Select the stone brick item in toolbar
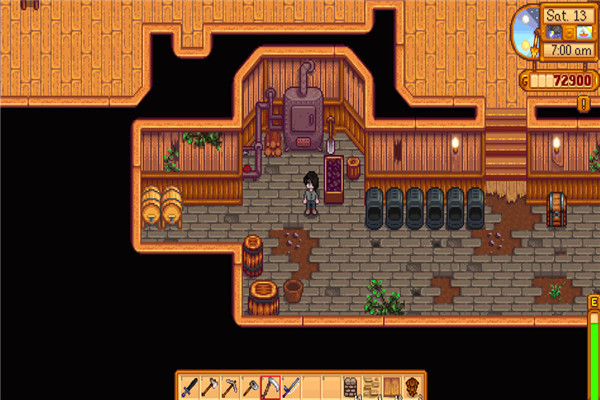 pyautogui.click(x=350, y=386)
